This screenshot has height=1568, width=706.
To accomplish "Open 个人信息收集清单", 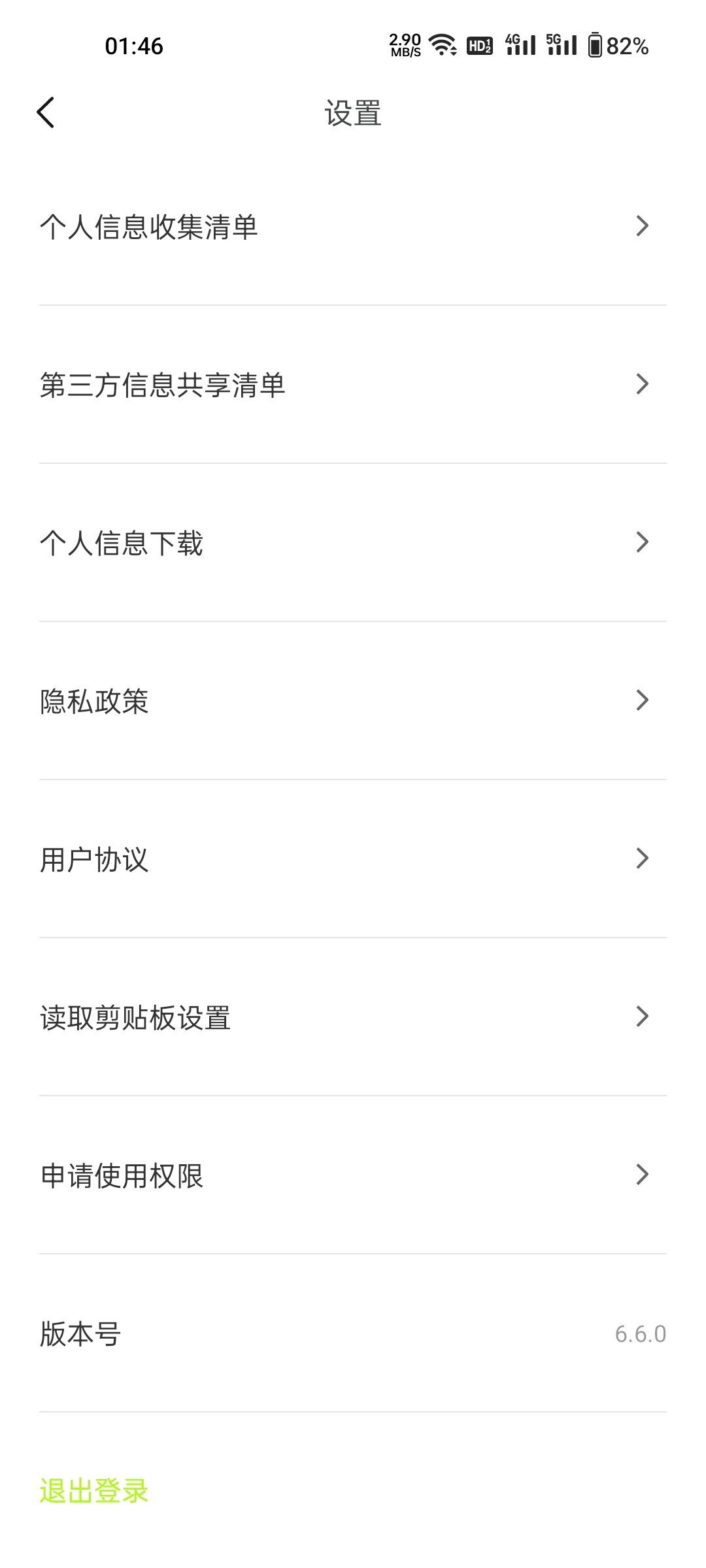I will (x=353, y=227).
